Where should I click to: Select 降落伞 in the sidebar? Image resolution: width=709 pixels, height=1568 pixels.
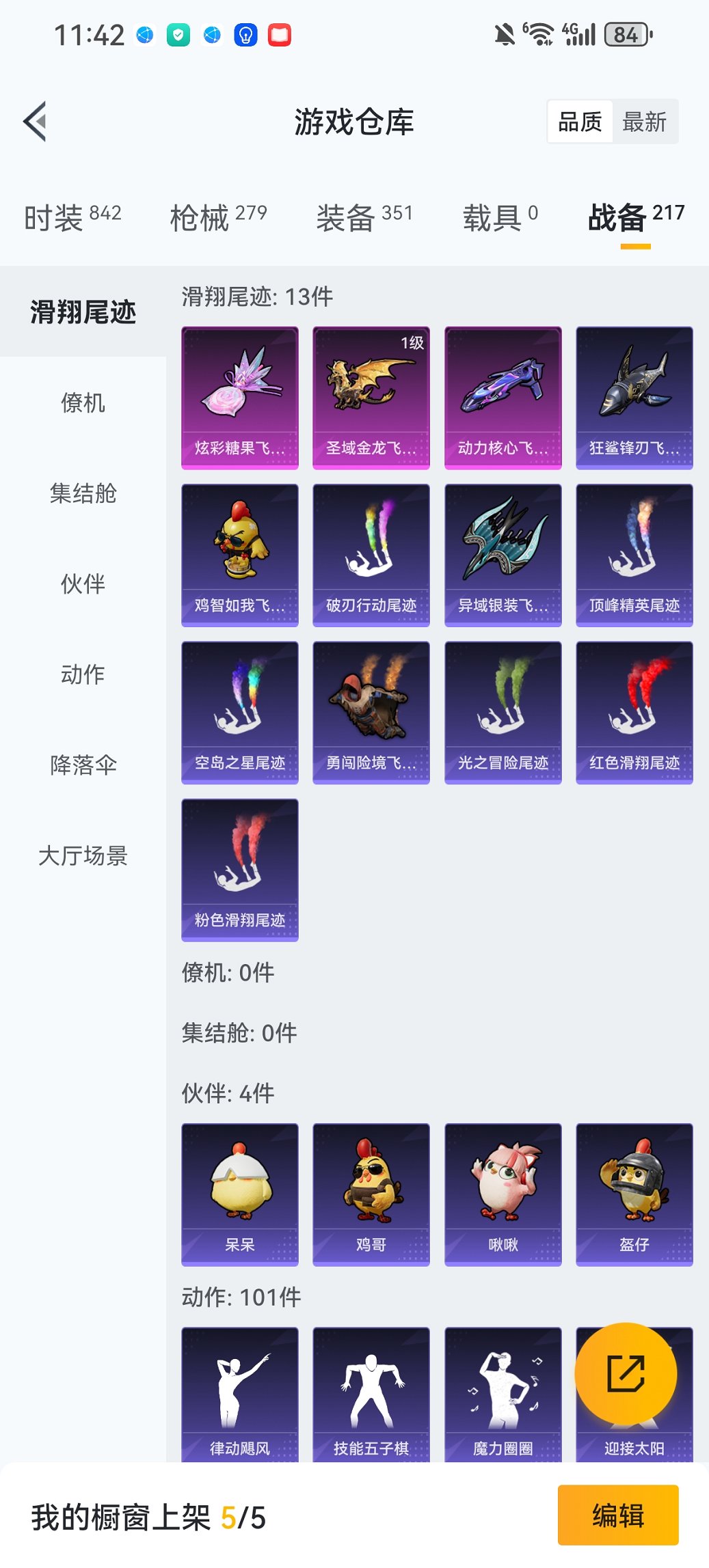(82, 765)
